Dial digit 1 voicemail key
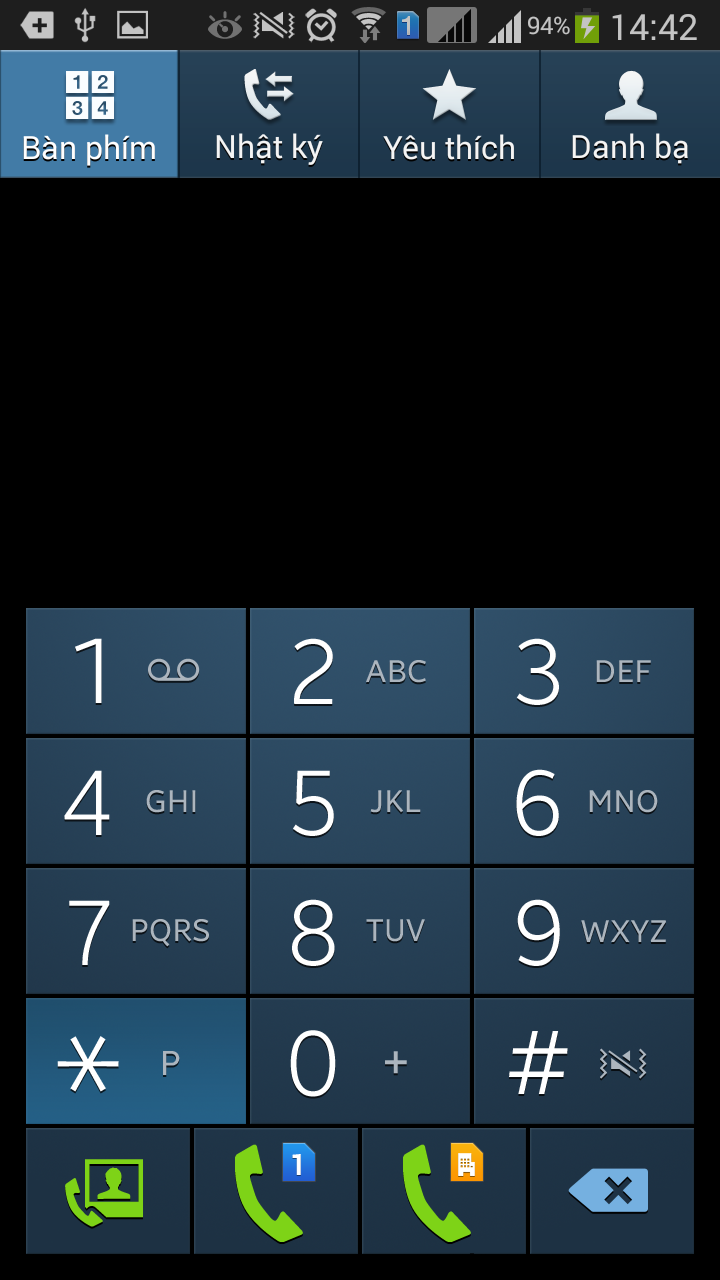The height and width of the screenshot is (1280, 720). pos(136,671)
